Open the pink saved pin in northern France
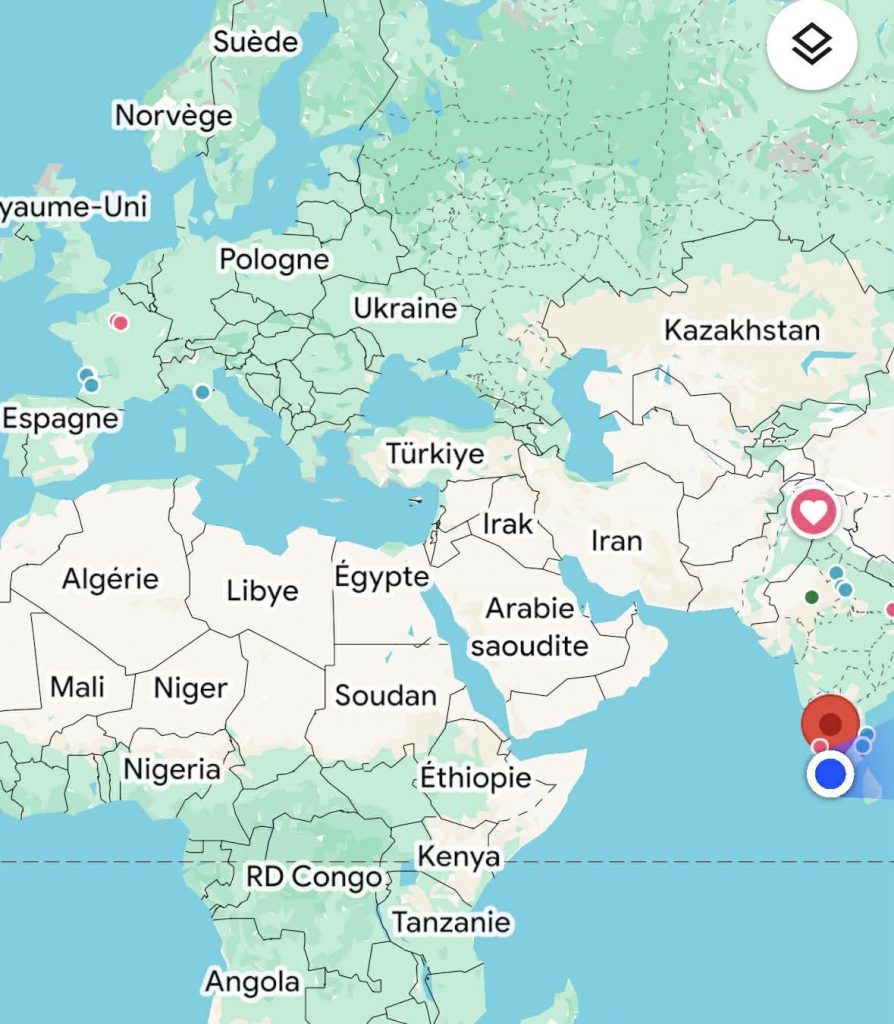 (x=120, y=322)
